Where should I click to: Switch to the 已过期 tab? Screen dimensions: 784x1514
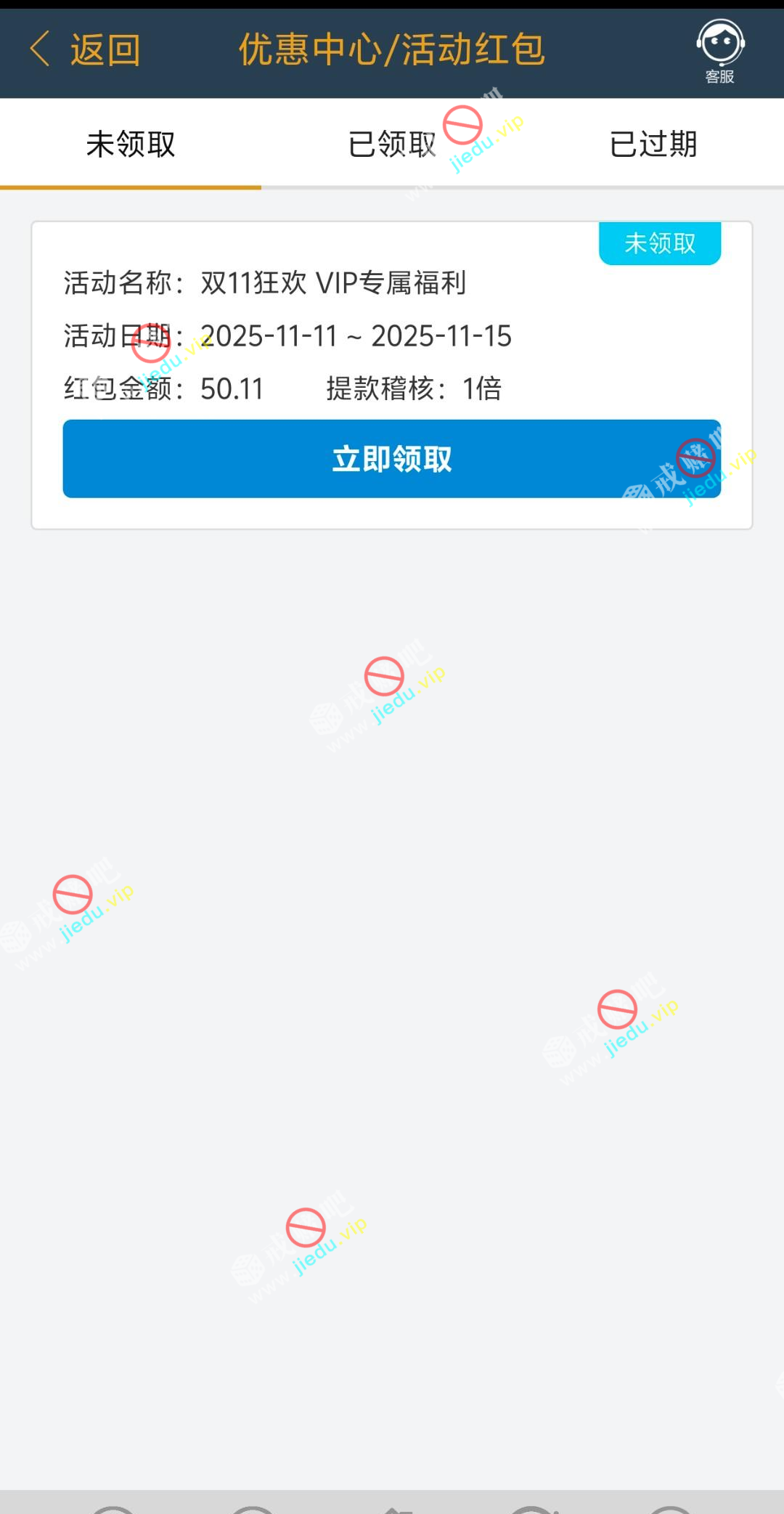pos(653,144)
